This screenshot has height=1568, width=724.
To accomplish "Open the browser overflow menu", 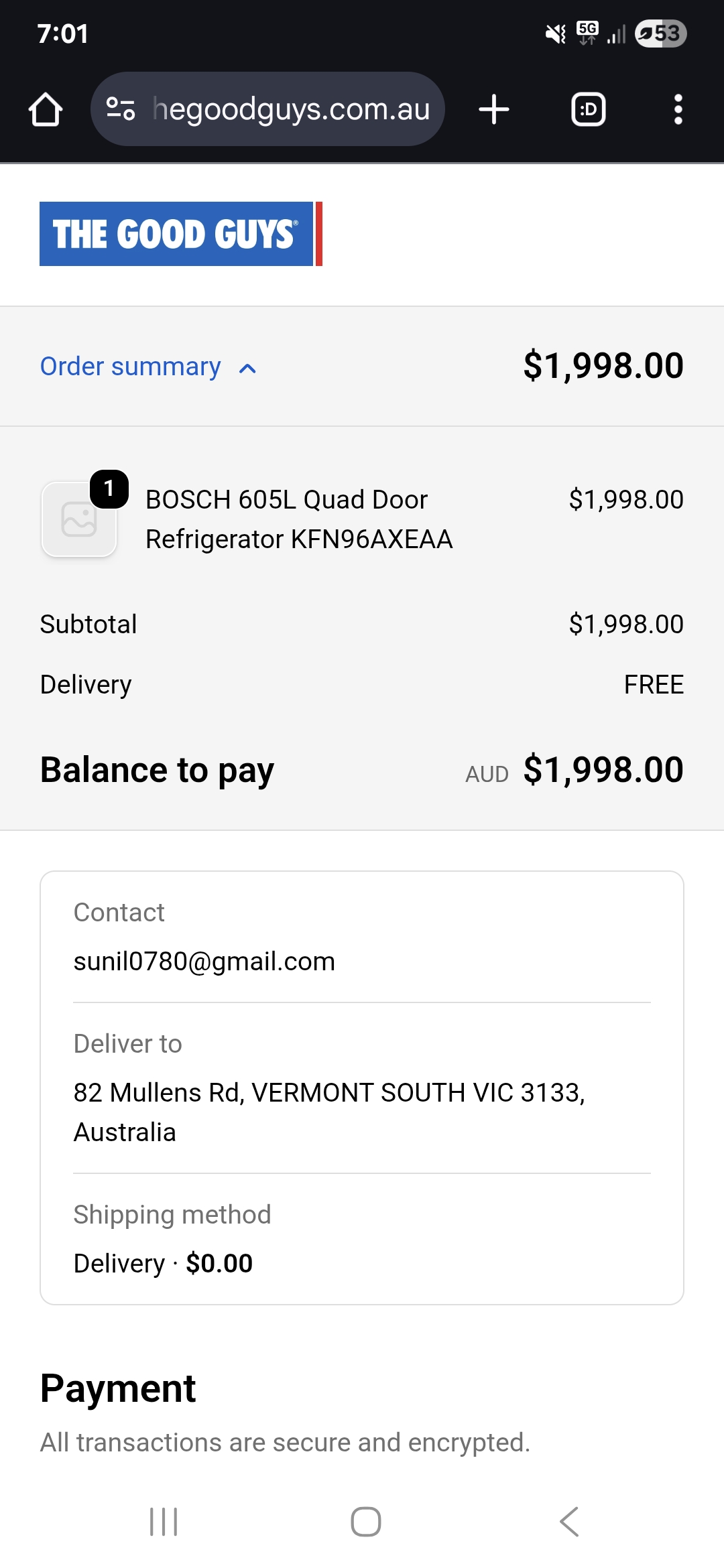I will (678, 109).
